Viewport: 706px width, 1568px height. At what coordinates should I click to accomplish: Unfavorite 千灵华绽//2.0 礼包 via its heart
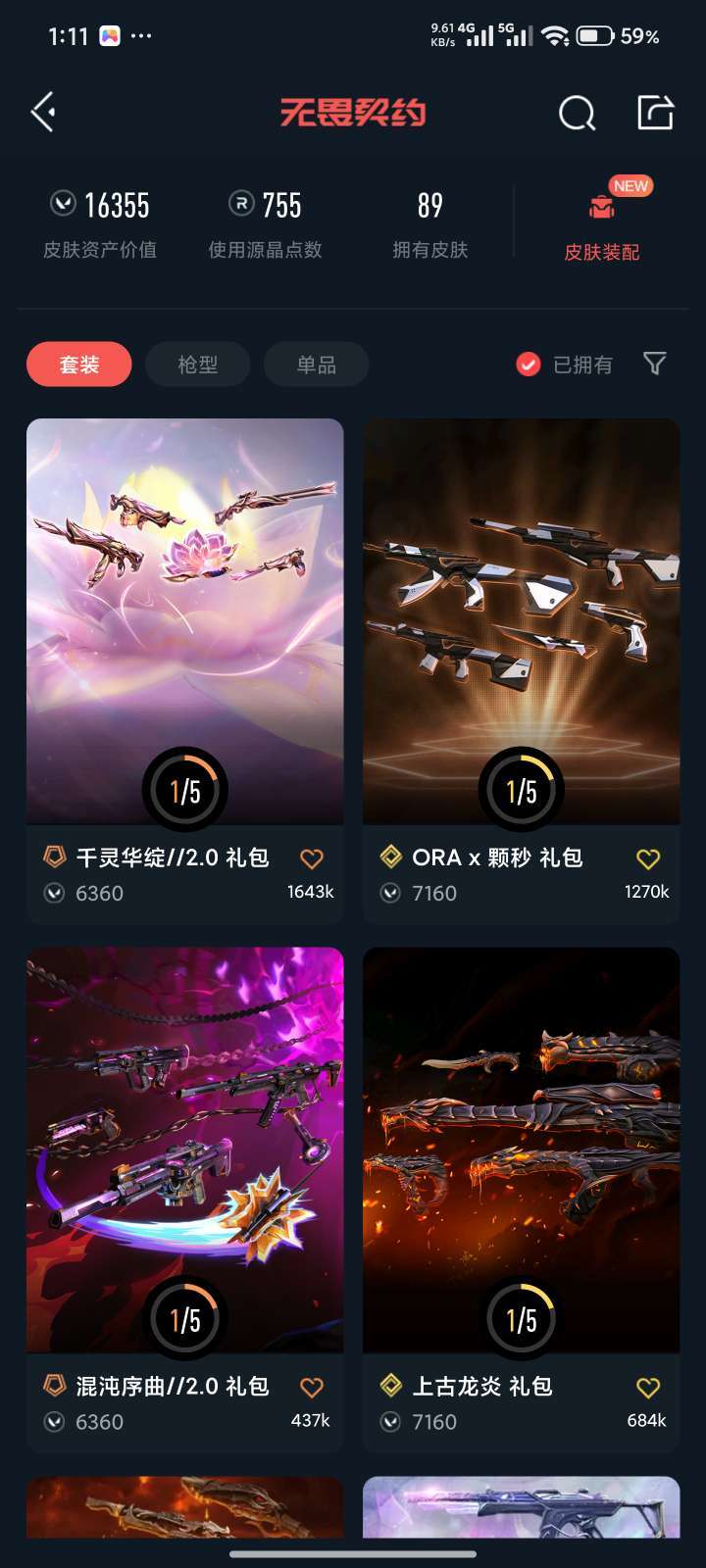tap(312, 857)
